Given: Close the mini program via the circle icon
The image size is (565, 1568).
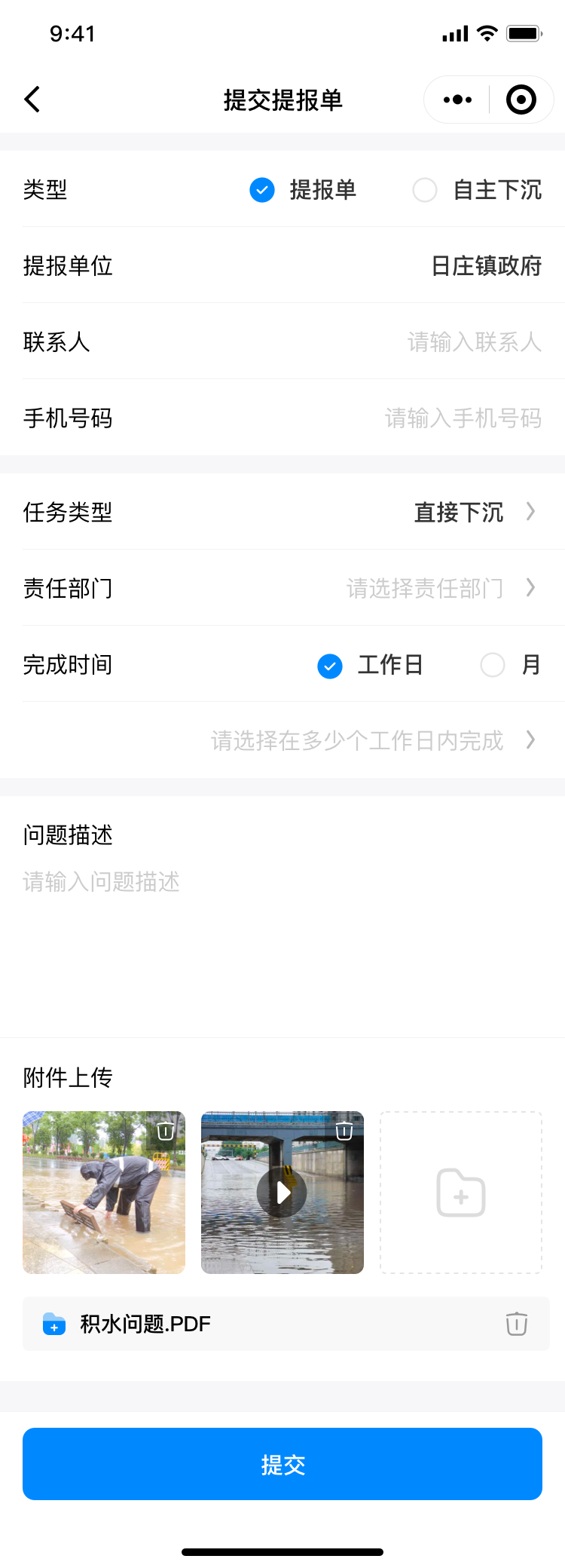Looking at the screenshot, I should (x=521, y=100).
